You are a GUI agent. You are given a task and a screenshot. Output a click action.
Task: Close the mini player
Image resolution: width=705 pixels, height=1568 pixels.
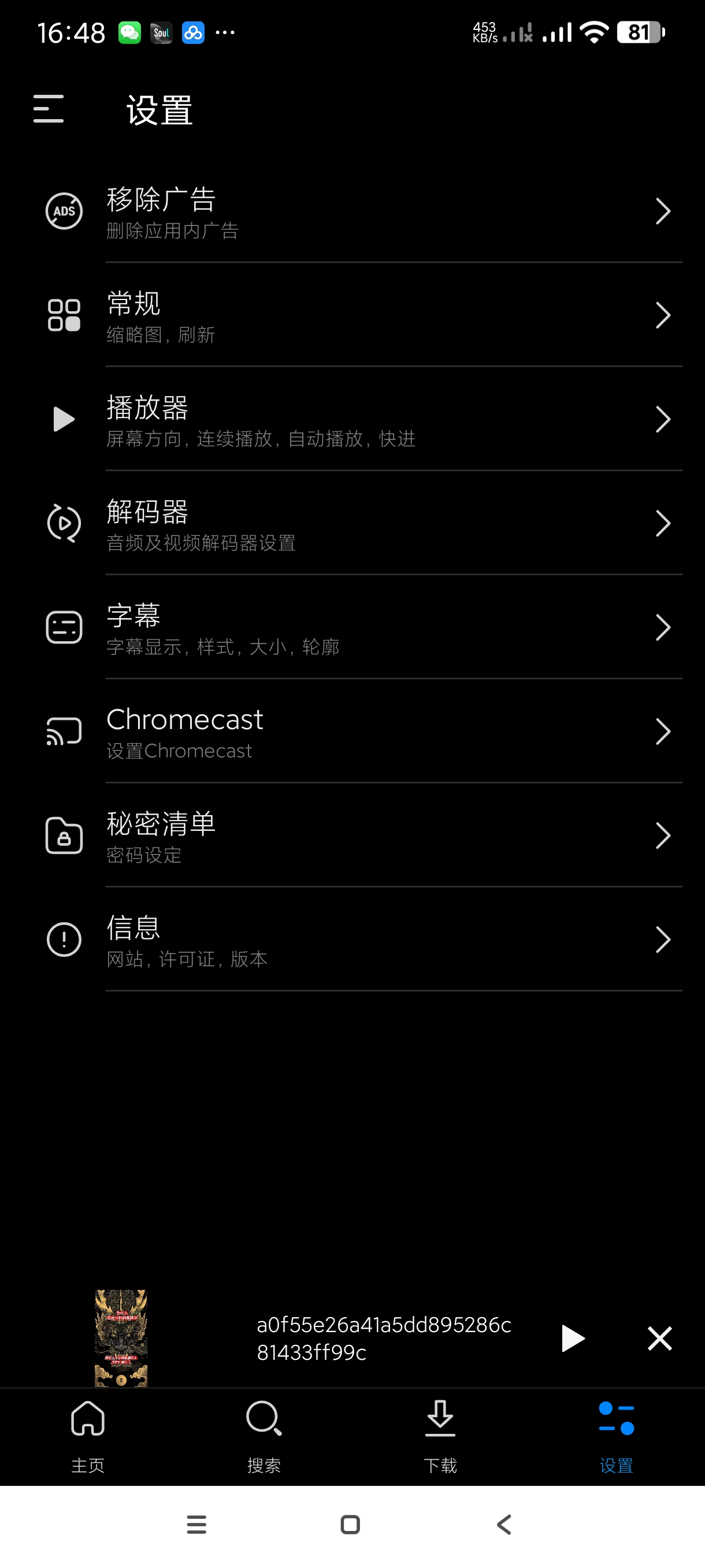[659, 1338]
